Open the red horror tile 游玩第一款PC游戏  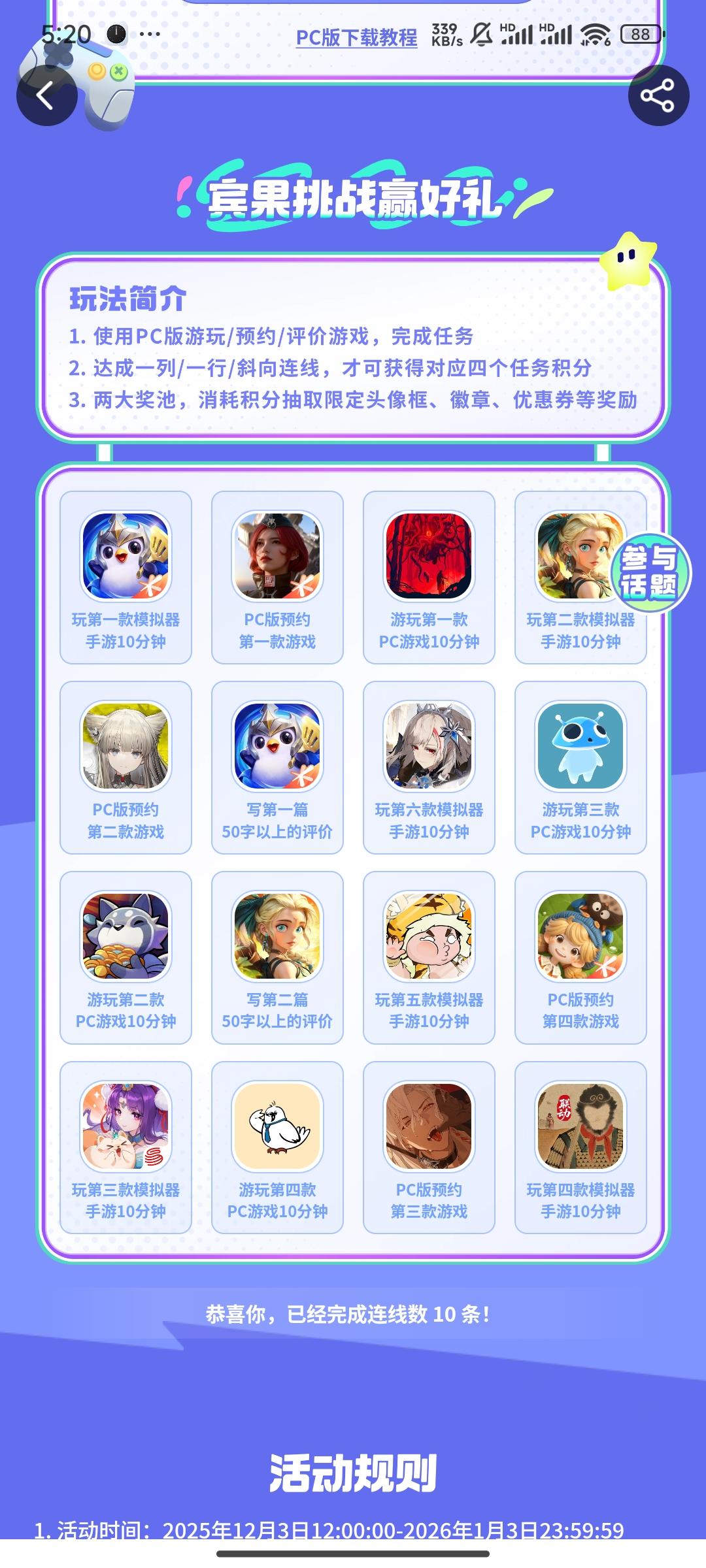point(427,575)
